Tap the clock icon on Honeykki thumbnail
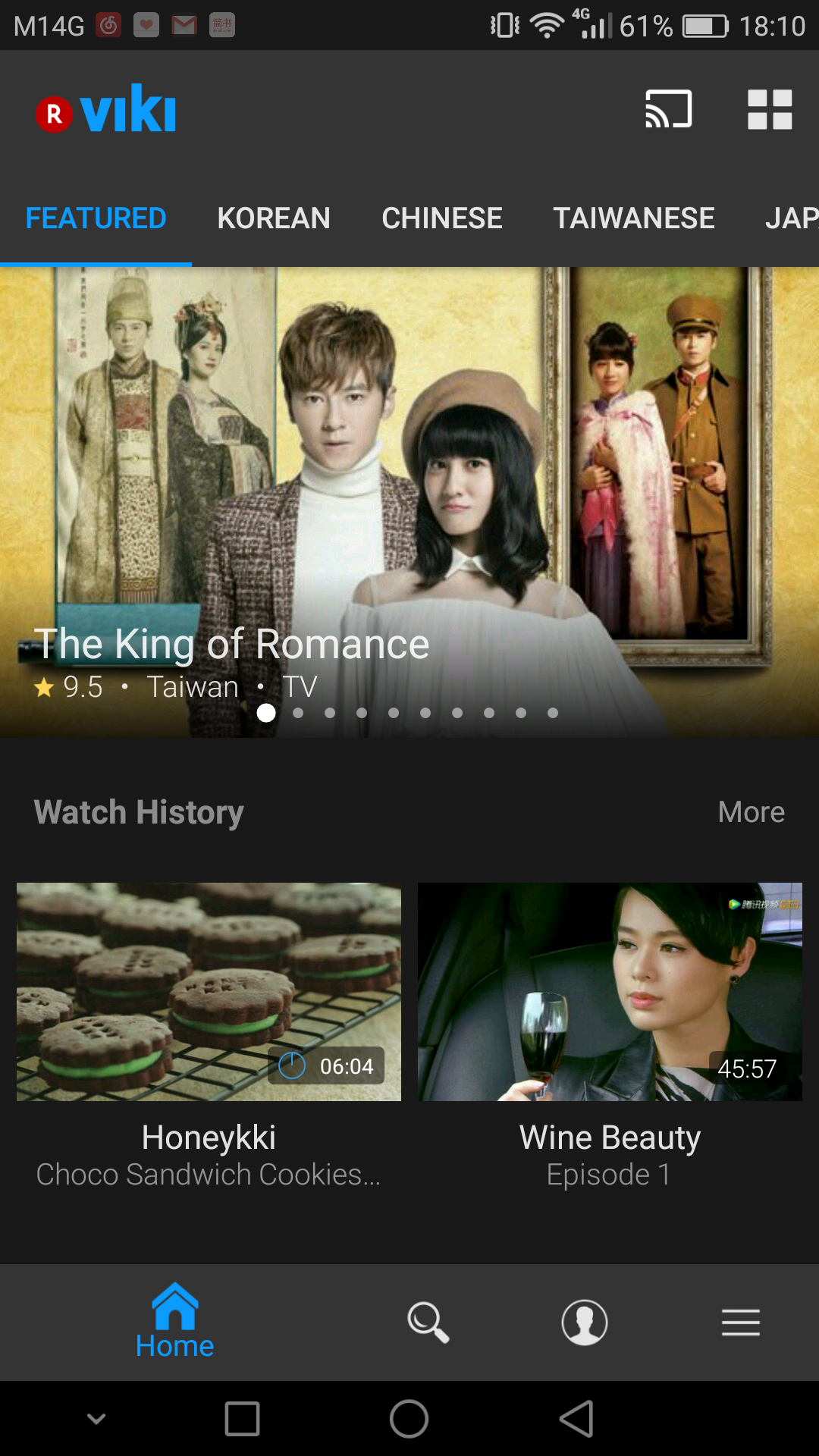 click(292, 1065)
